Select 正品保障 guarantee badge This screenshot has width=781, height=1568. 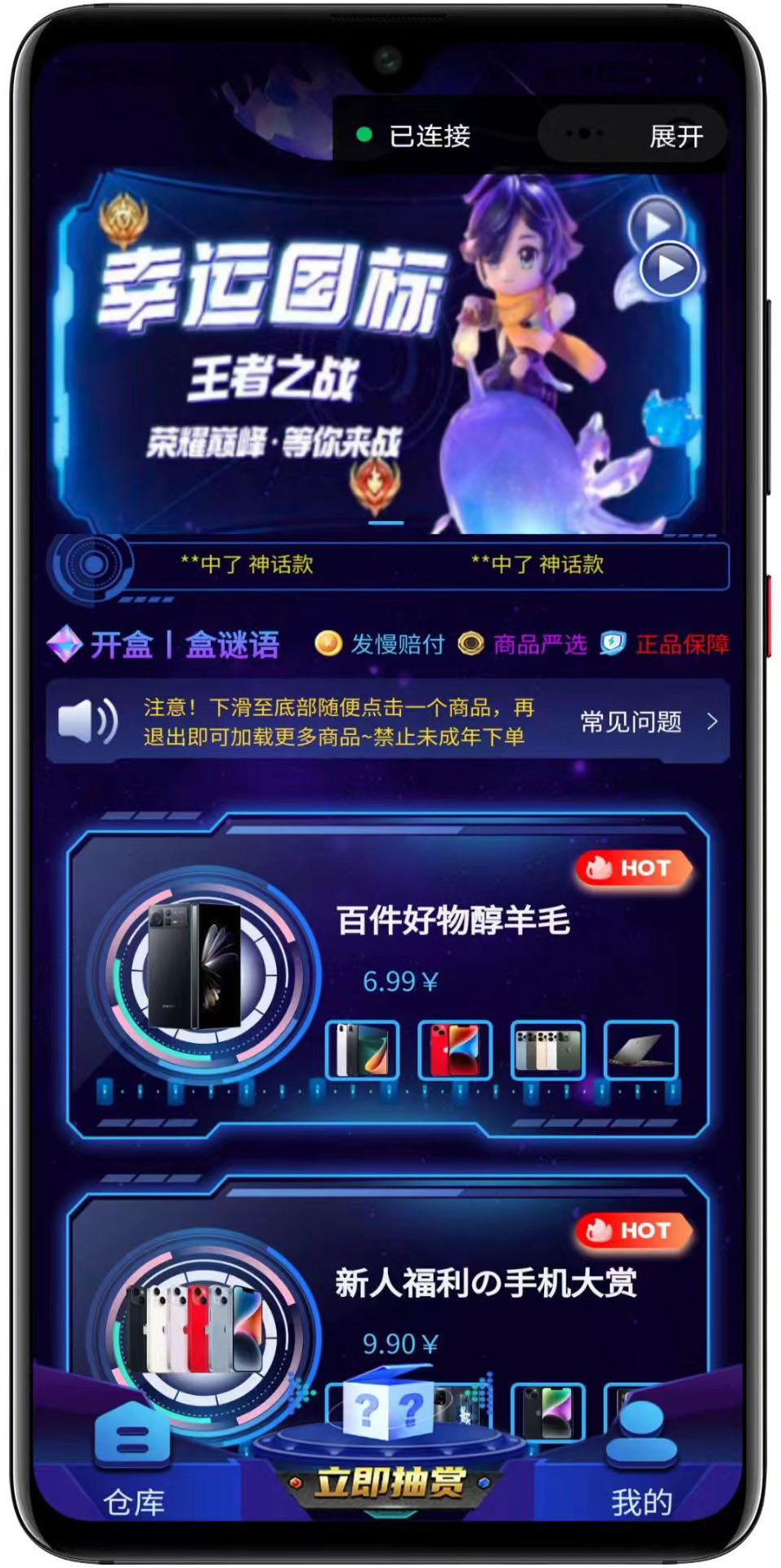(666, 644)
